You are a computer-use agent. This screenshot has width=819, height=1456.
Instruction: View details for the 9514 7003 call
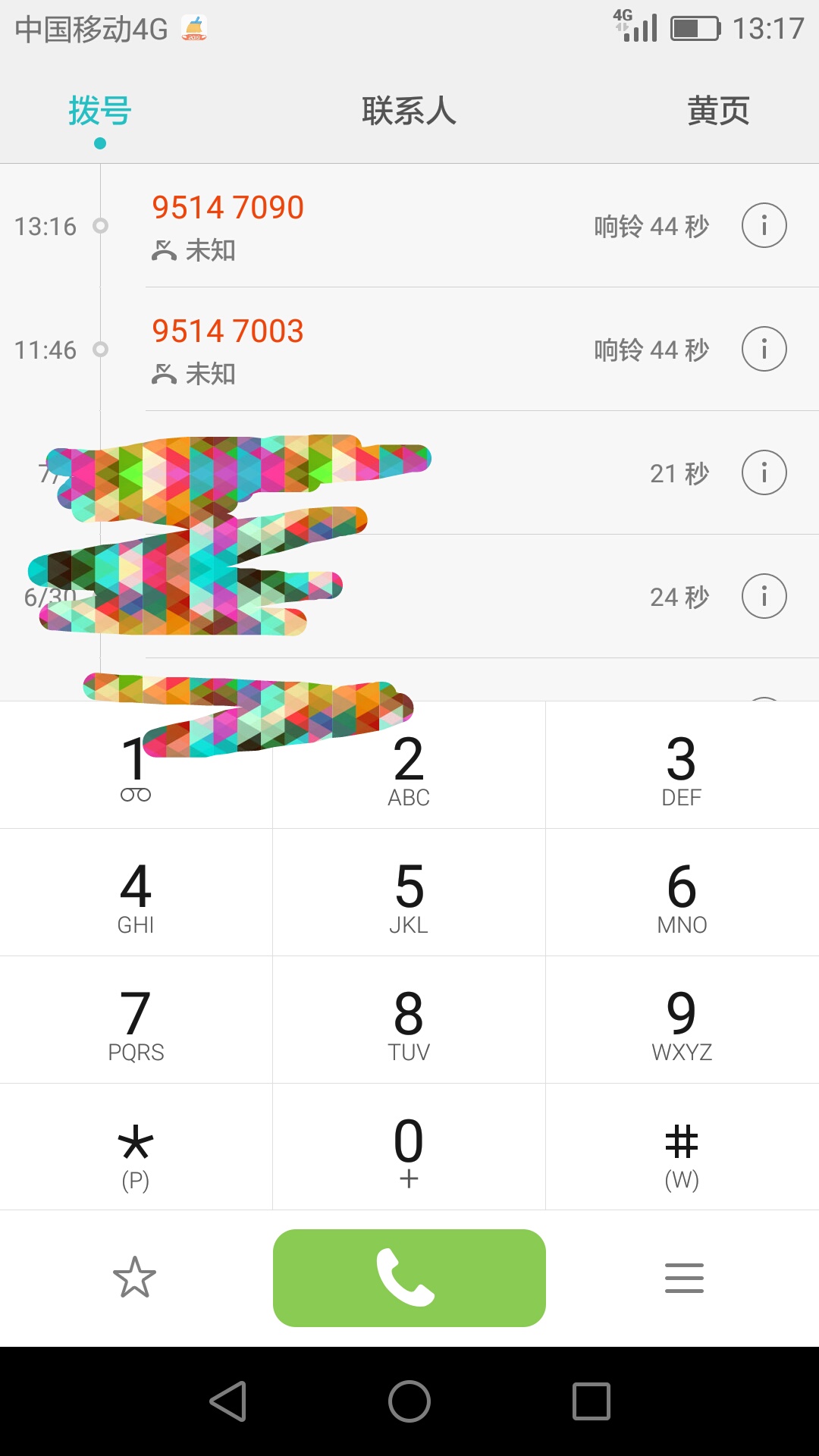coord(764,349)
